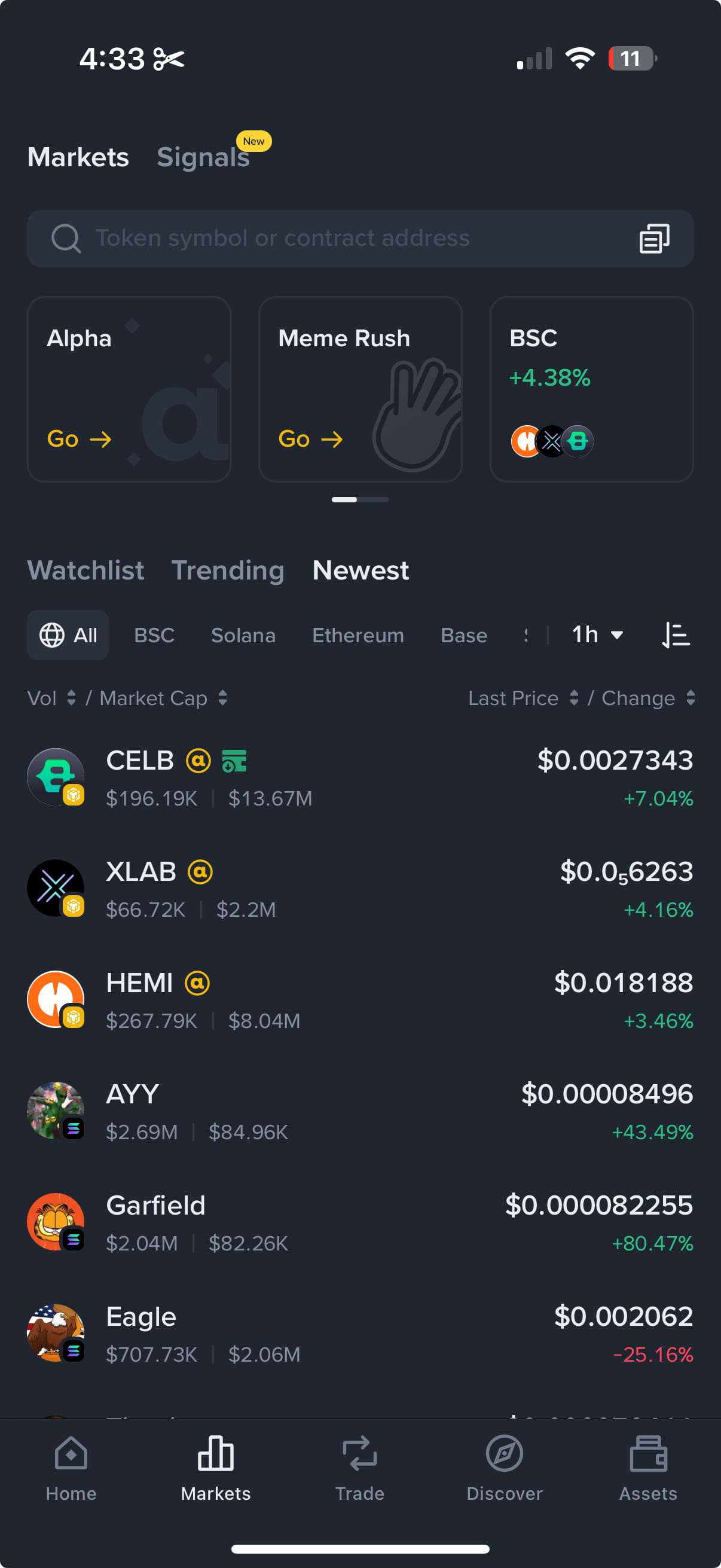Go to the Trade tab

pyautogui.click(x=359, y=1468)
